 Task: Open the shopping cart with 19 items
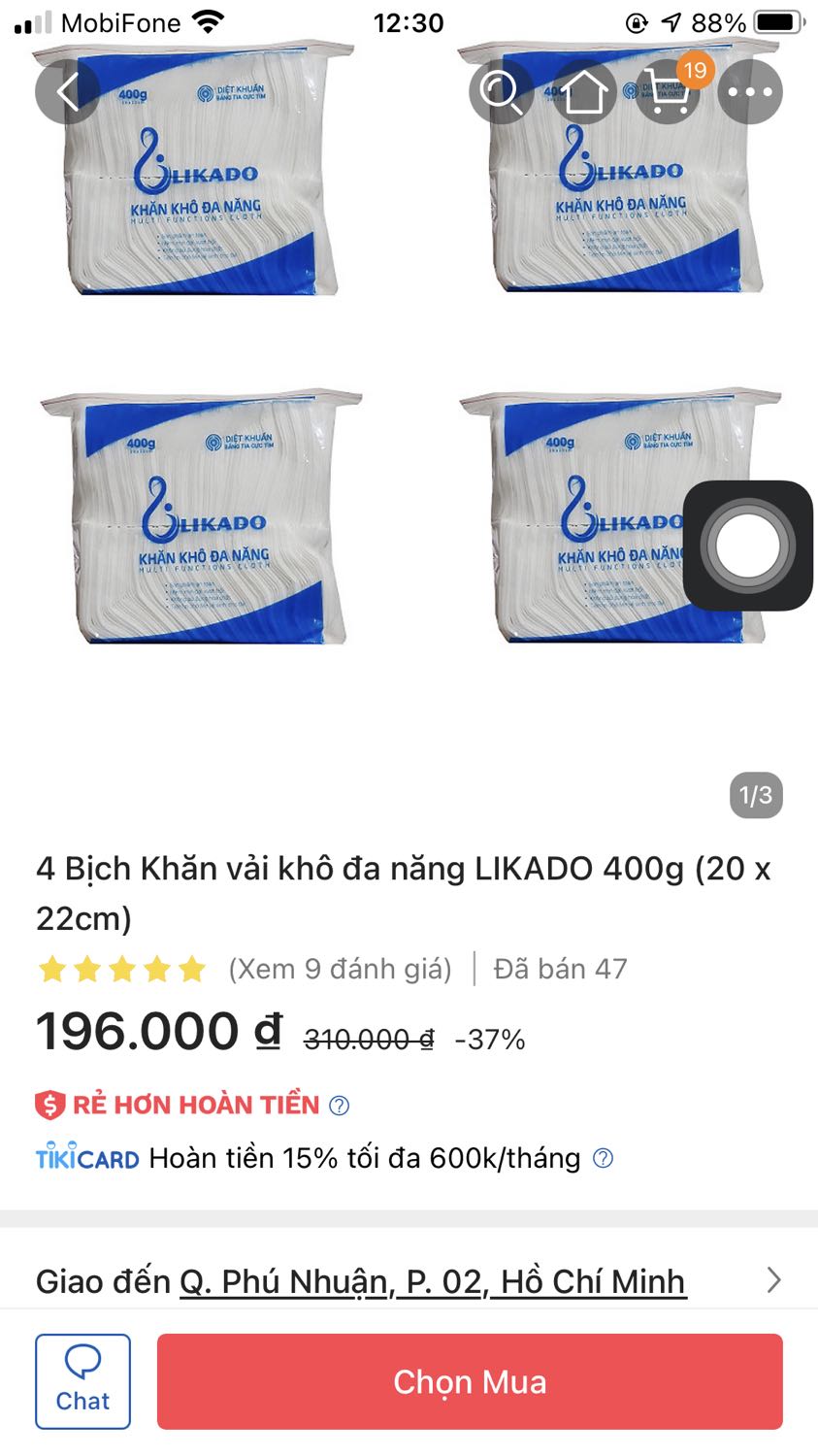670,94
